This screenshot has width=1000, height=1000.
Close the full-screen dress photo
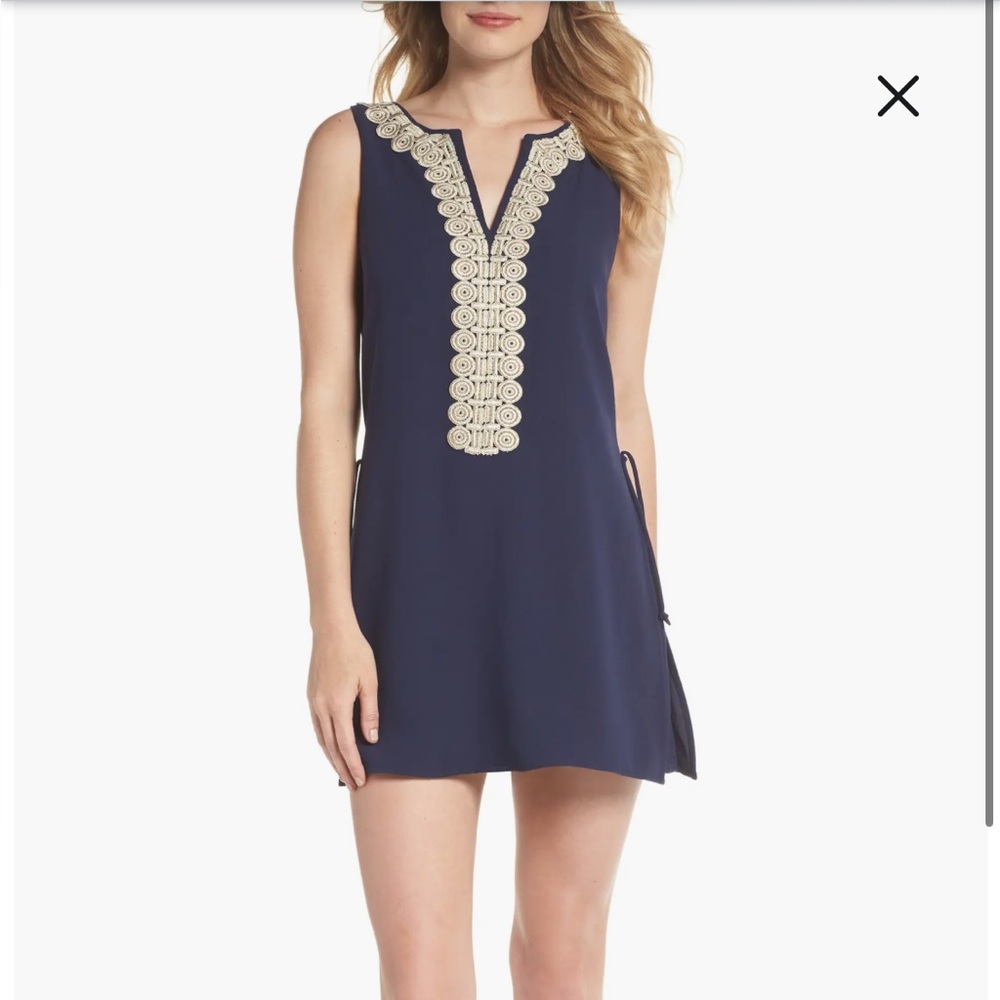pos(897,96)
